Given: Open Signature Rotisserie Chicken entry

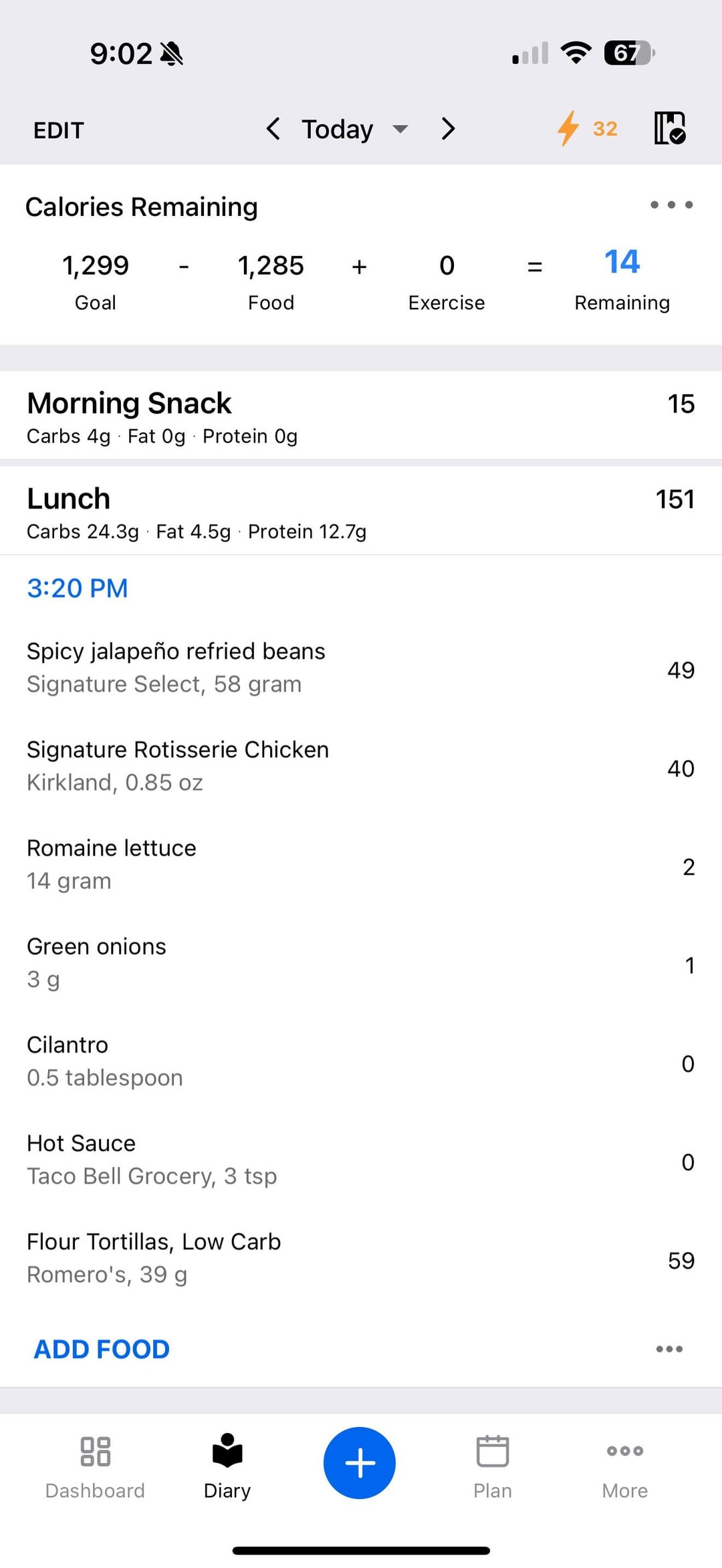Looking at the screenshot, I should 361,766.
